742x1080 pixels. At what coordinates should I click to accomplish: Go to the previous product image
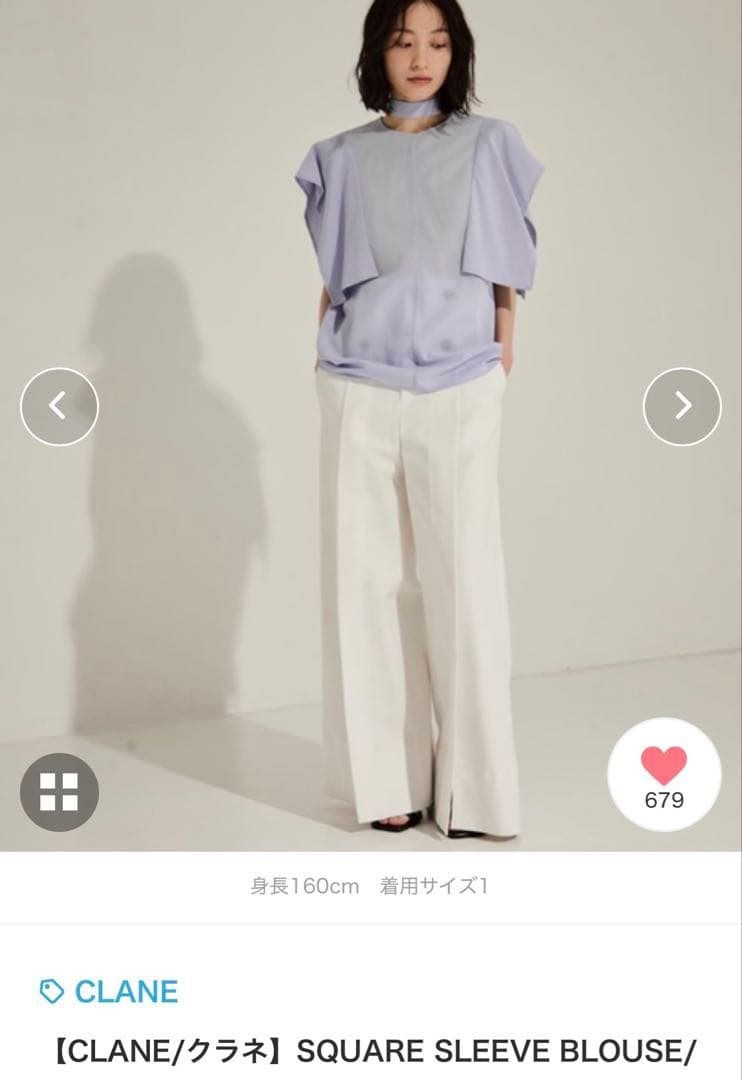coord(59,406)
